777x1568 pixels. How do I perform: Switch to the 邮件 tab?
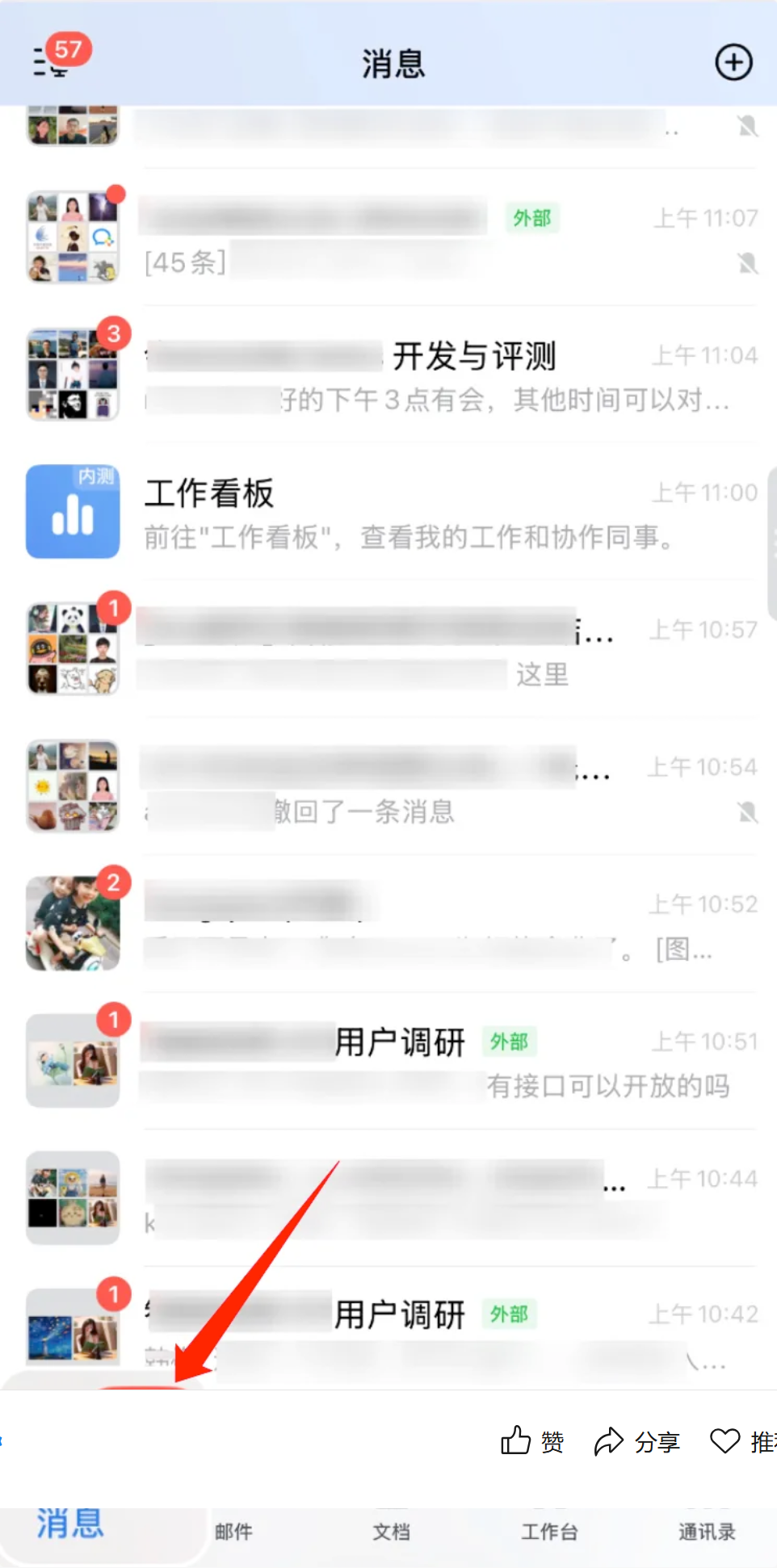pyautogui.click(x=233, y=1532)
